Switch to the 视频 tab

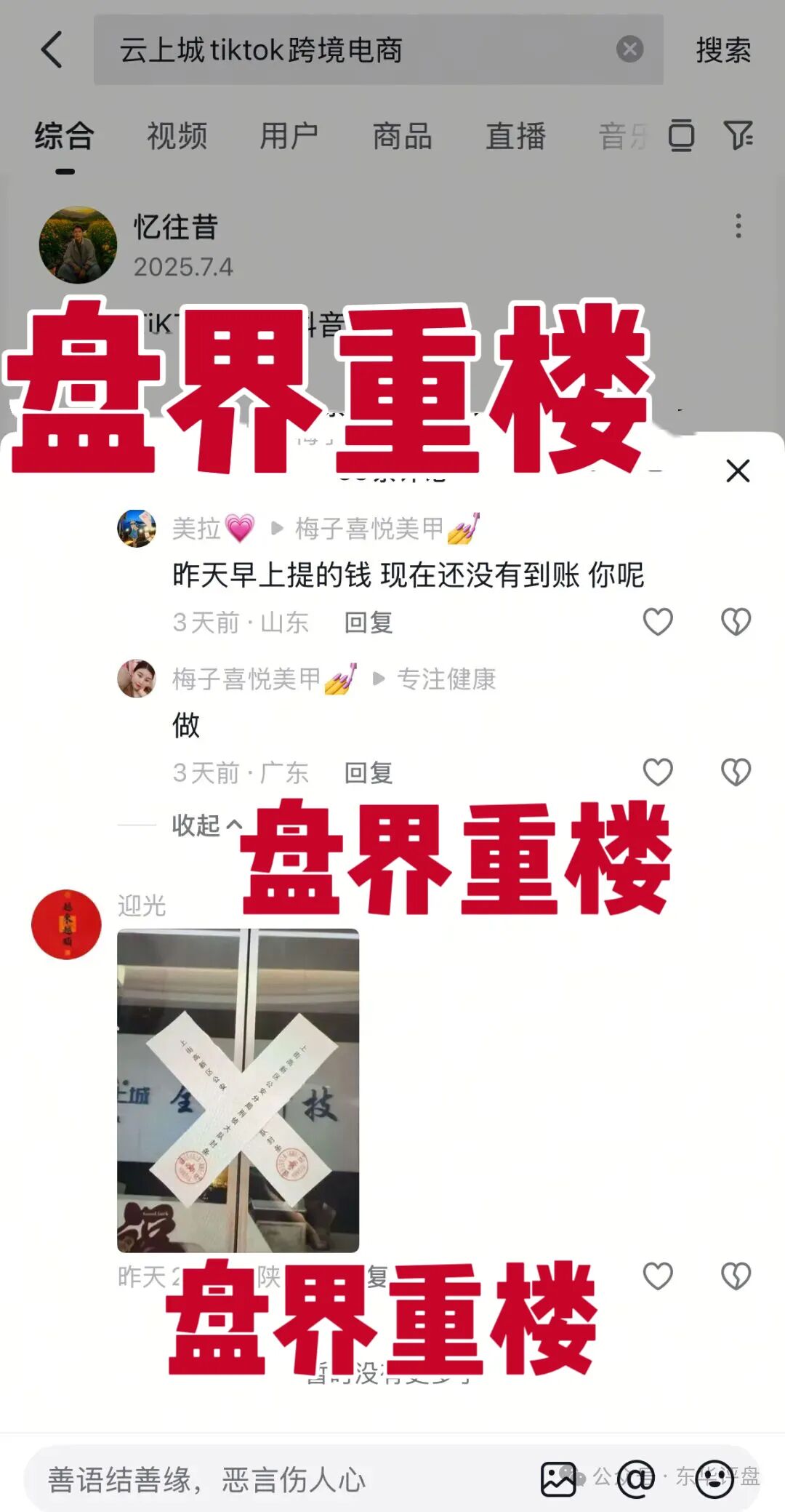point(177,135)
